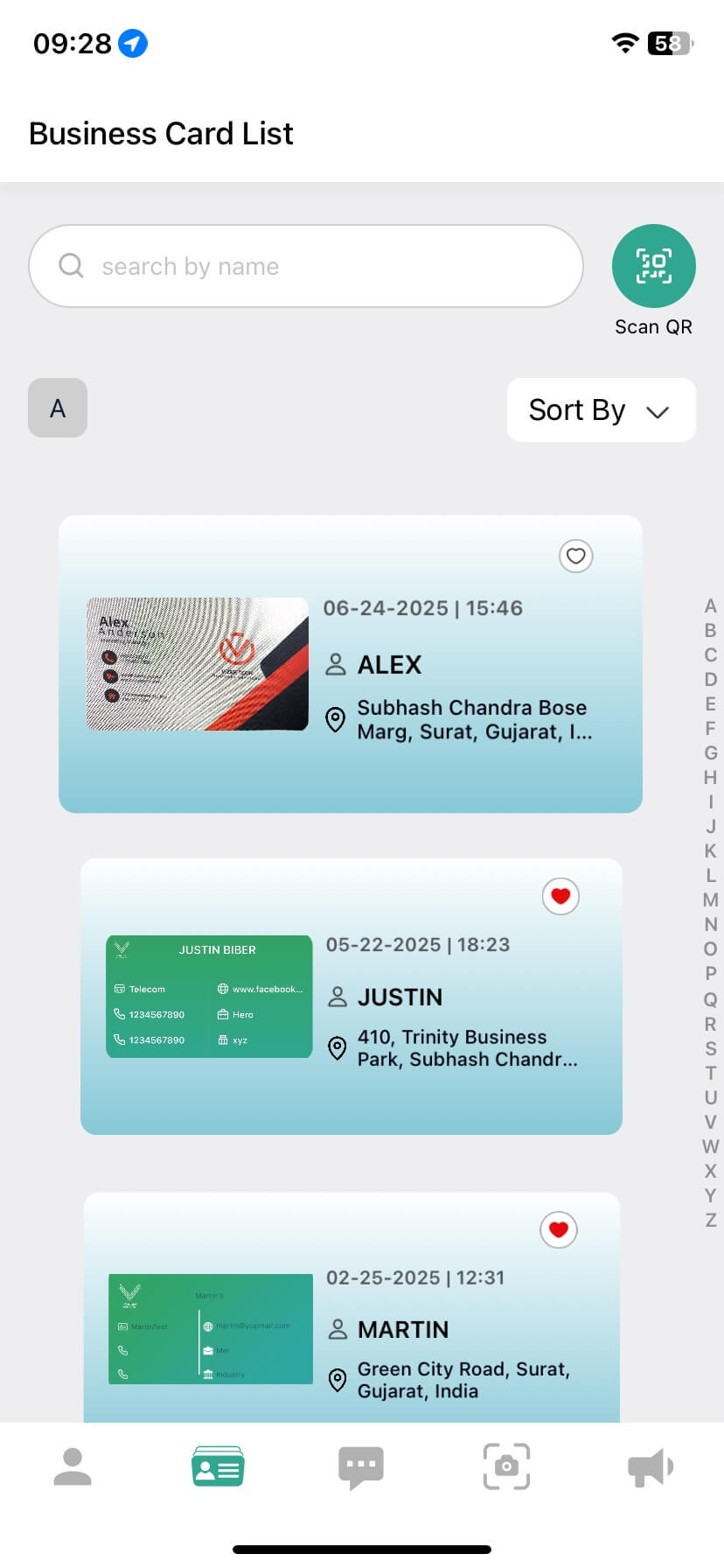Jump to letter J in index
The image size is (724, 1568).
(710, 826)
